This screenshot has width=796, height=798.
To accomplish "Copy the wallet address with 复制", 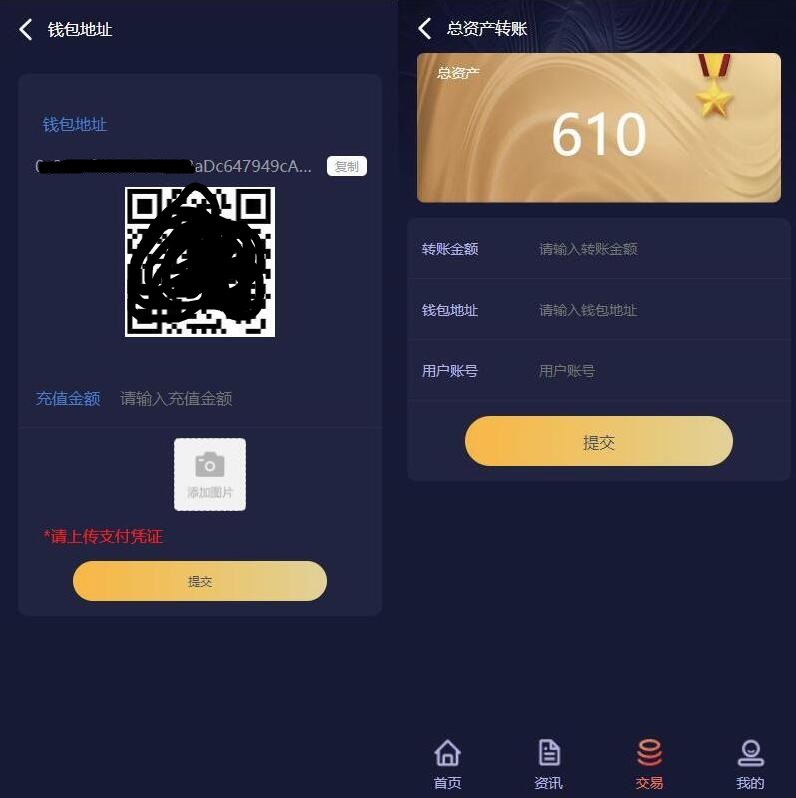I will pyautogui.click(x=346, y=166).
